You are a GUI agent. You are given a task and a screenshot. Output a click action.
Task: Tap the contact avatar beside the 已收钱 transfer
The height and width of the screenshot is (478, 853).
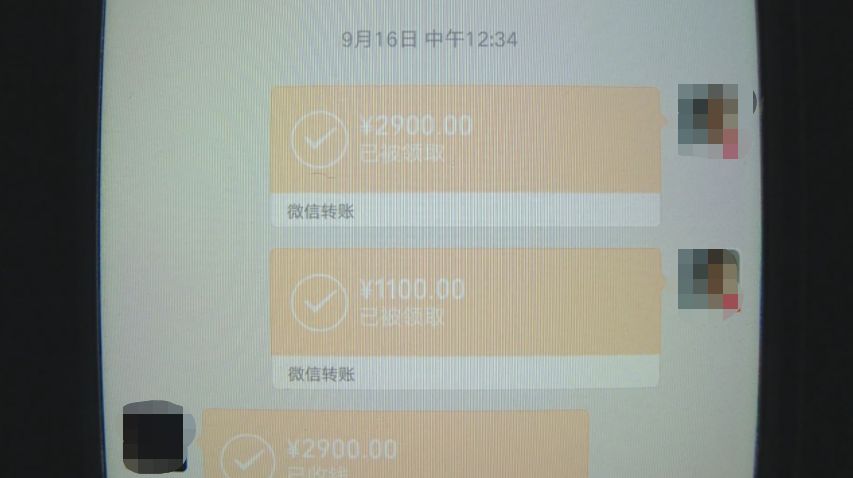(x=153, y=438)
